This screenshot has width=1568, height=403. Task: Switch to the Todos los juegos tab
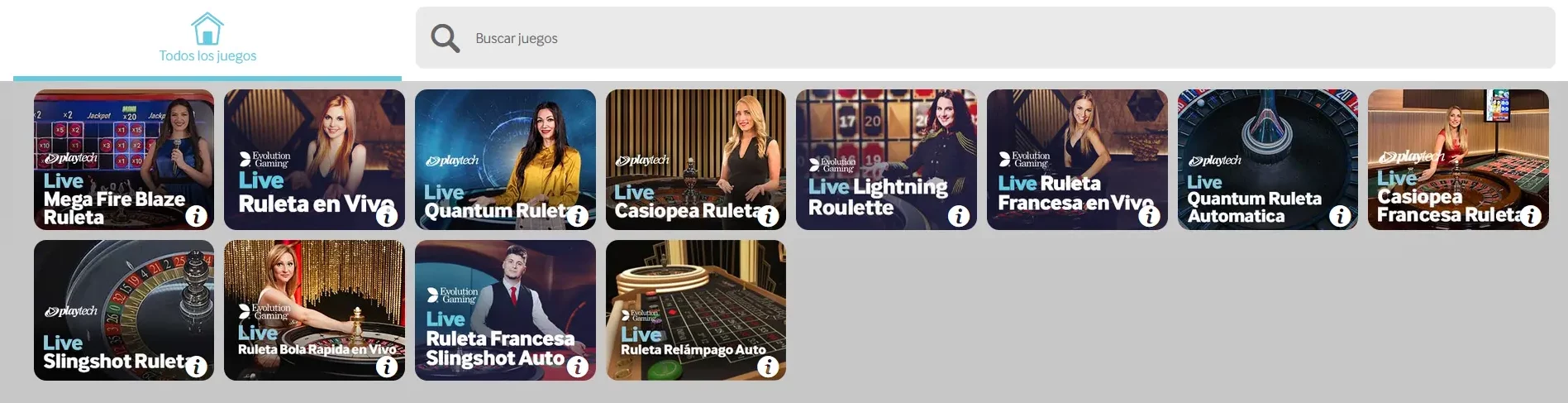207,40
